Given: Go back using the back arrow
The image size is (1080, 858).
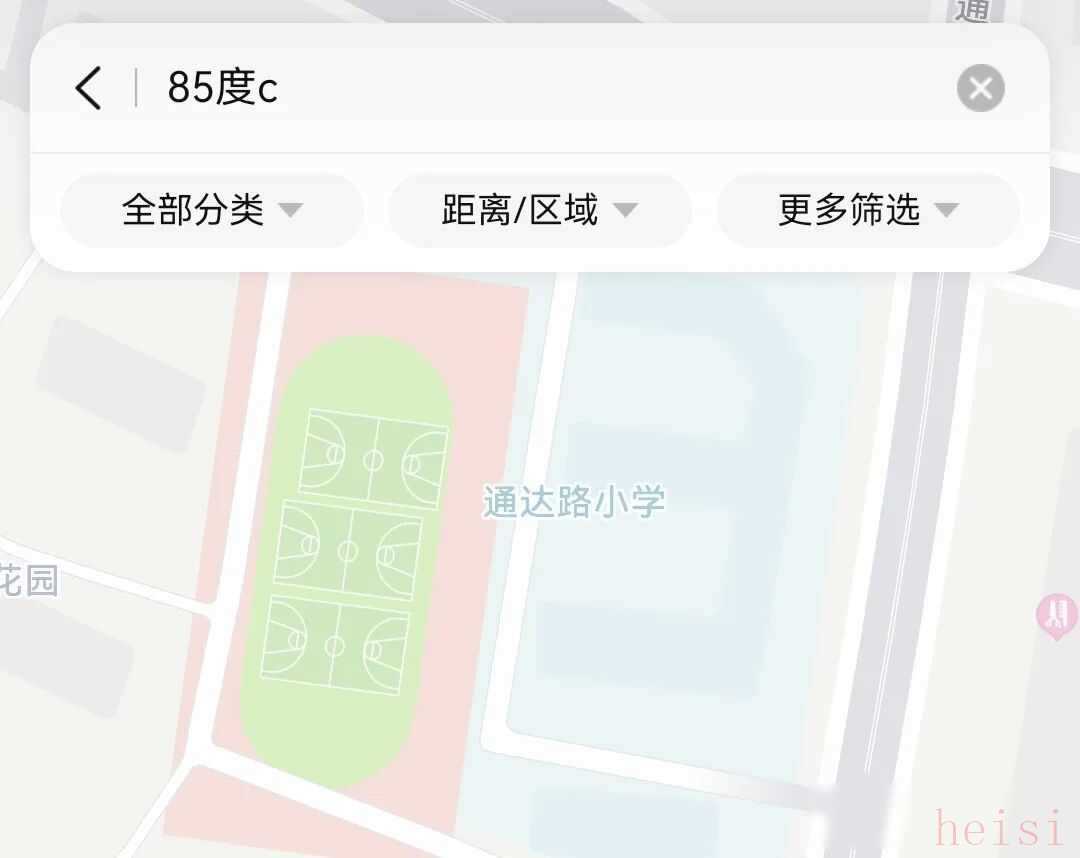Looking at the screenshot, I should 89,88.
